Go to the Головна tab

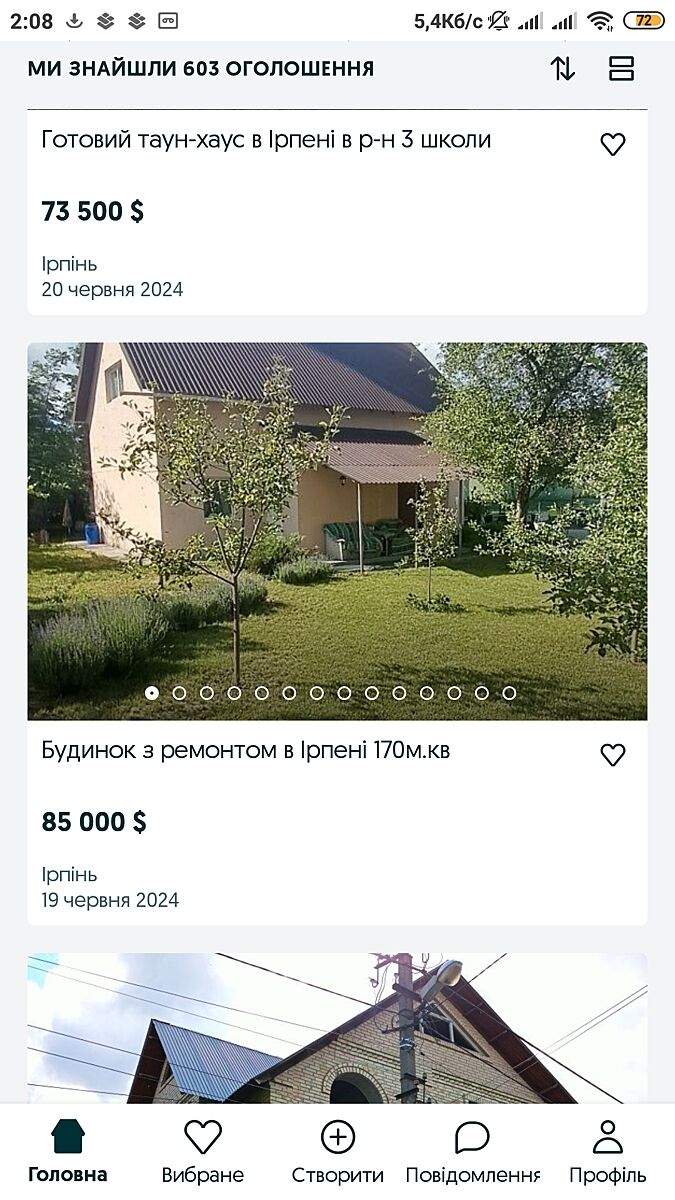point(68,1151)
